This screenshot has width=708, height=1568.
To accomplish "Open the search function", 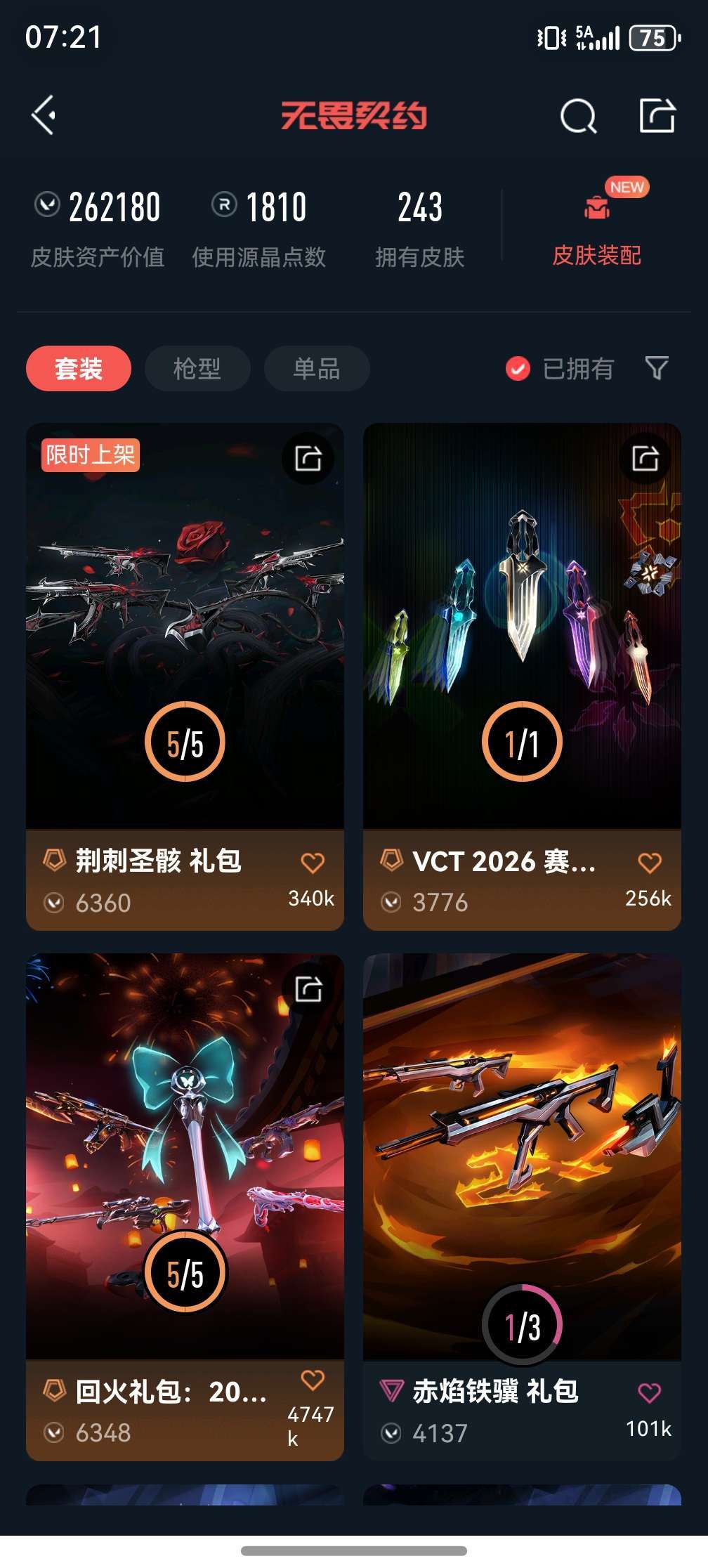I will point(578,116).
